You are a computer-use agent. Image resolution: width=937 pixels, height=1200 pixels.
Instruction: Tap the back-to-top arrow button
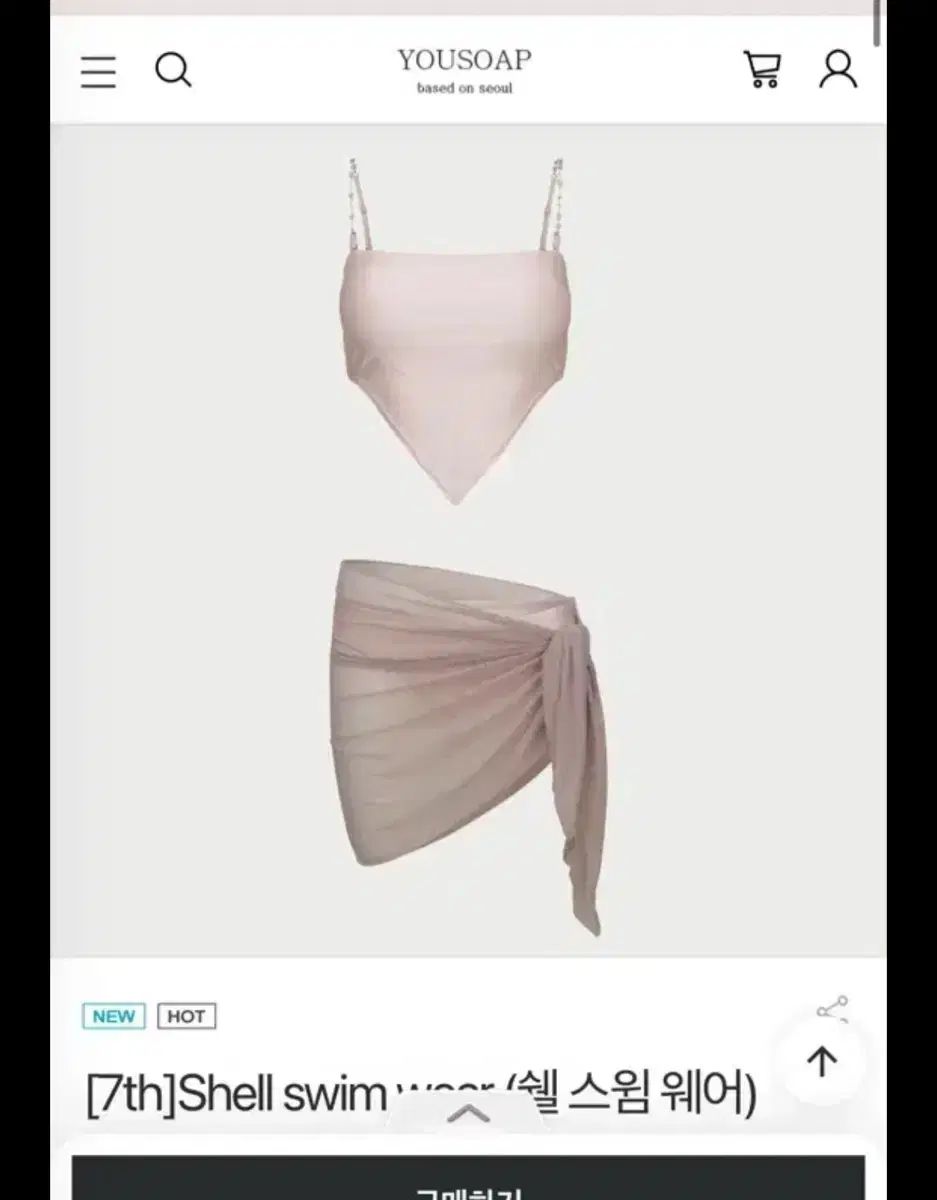[822, 1061]
